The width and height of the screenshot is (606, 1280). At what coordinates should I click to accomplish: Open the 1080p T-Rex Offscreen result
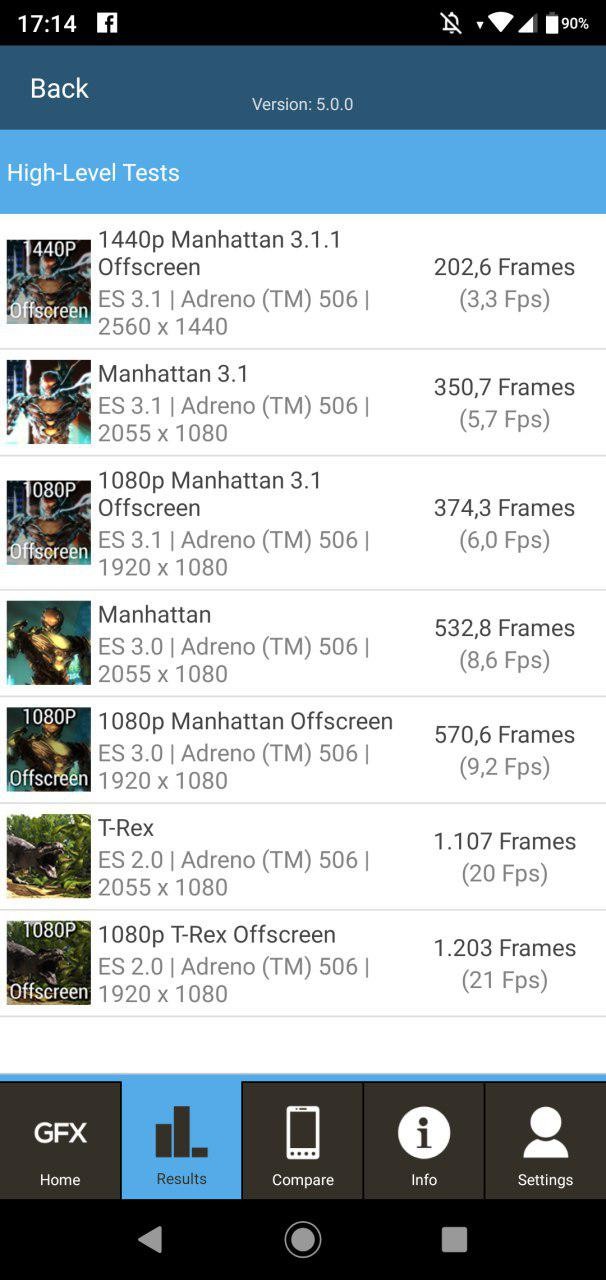(303, 964)
